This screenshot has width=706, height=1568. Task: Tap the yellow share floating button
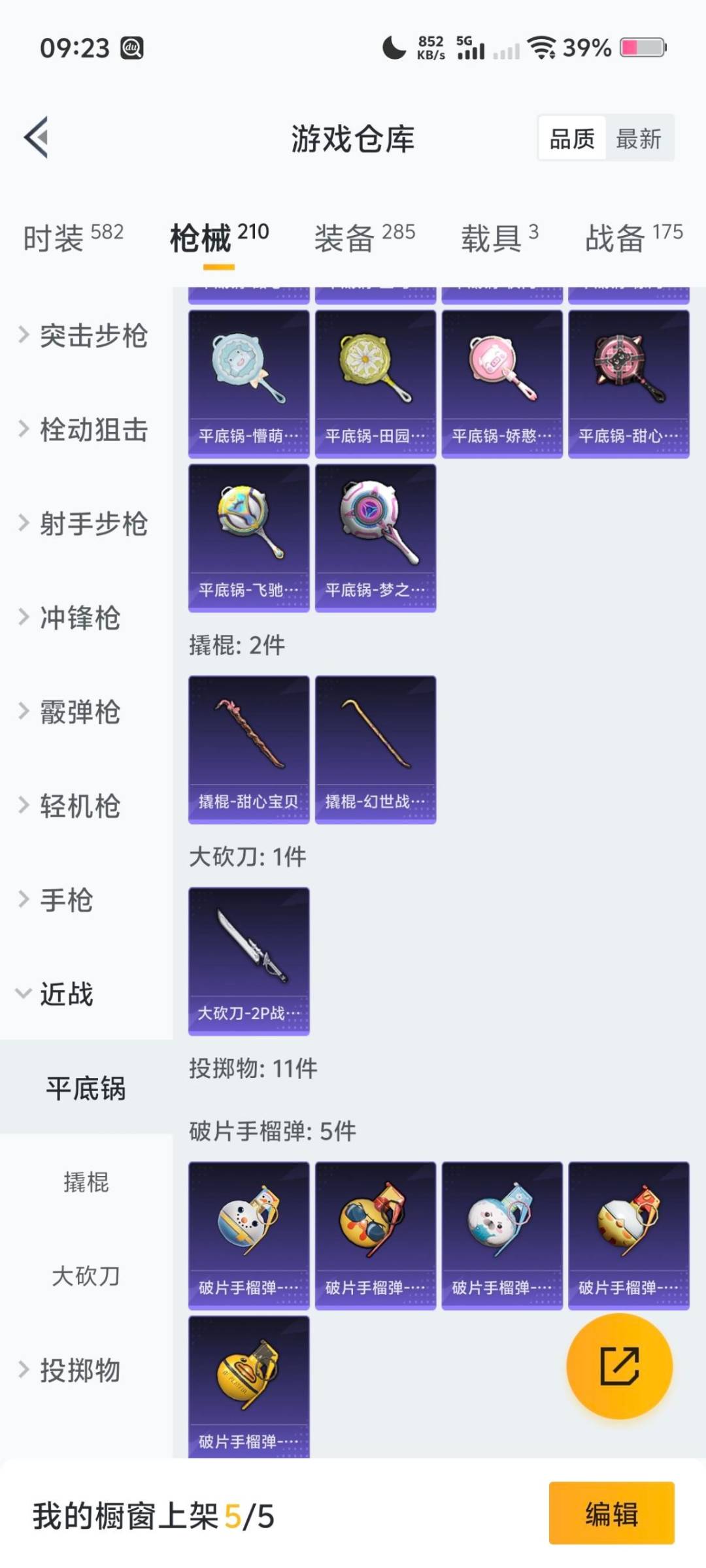(619, 1366)
